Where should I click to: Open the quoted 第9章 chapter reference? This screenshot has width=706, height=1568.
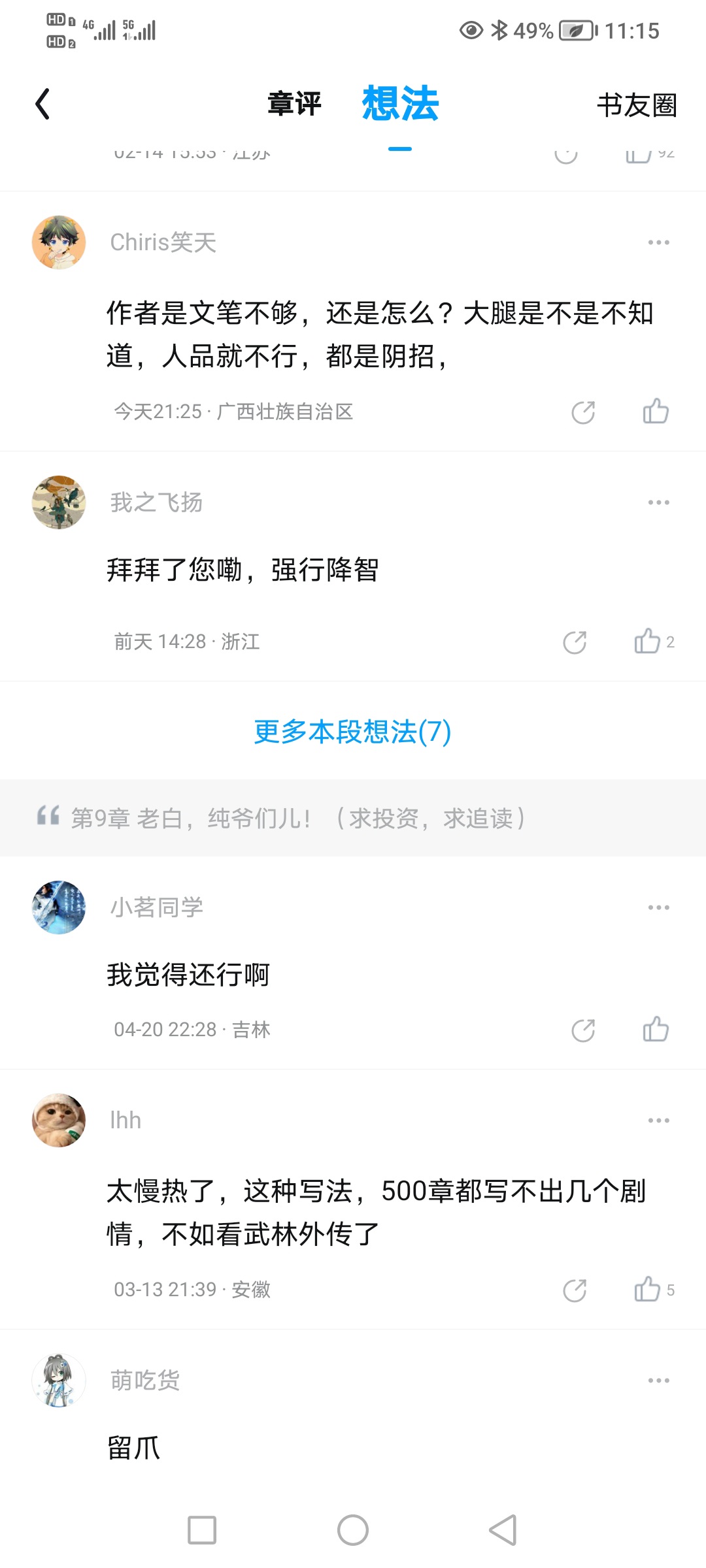298,818
